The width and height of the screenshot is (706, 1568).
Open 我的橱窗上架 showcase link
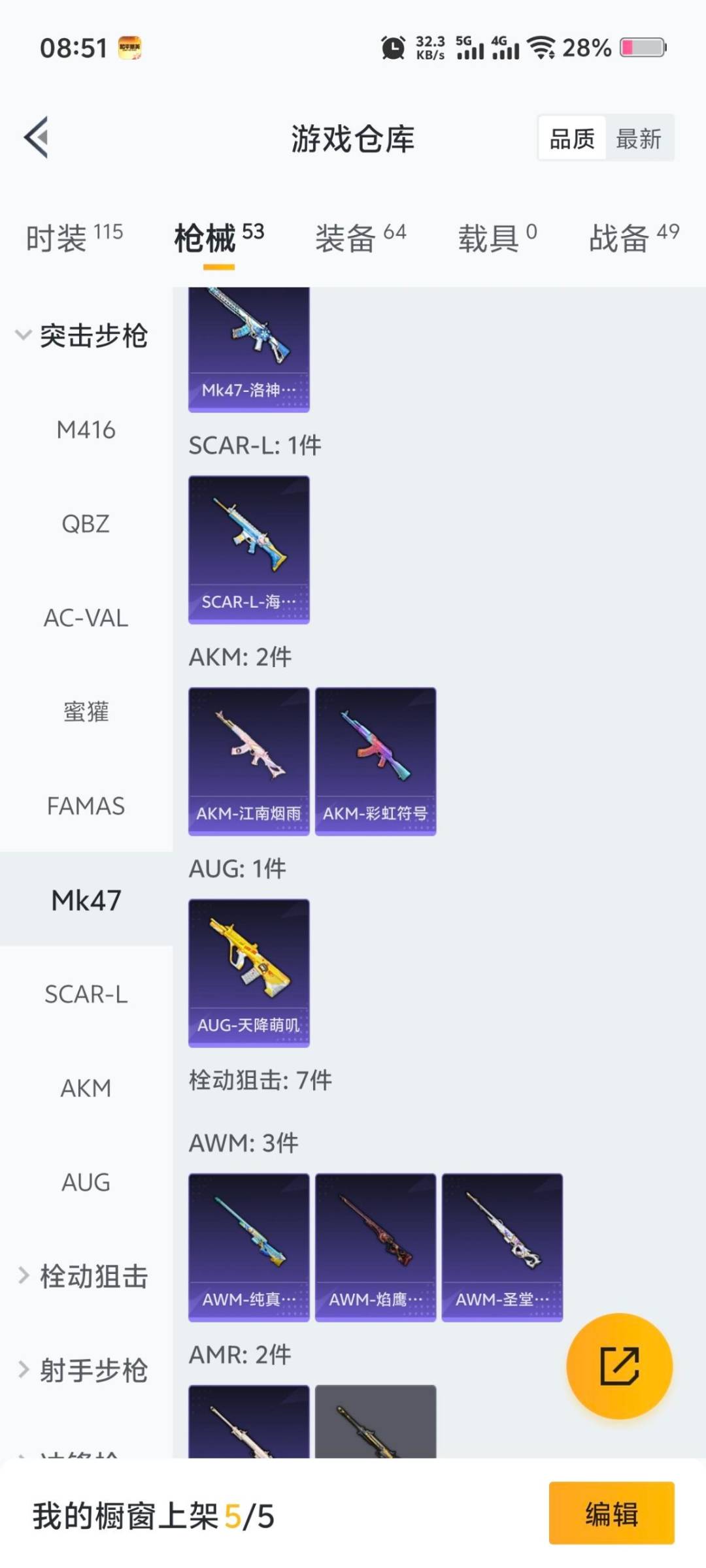pyautogui.click(x=150, y=1517)
